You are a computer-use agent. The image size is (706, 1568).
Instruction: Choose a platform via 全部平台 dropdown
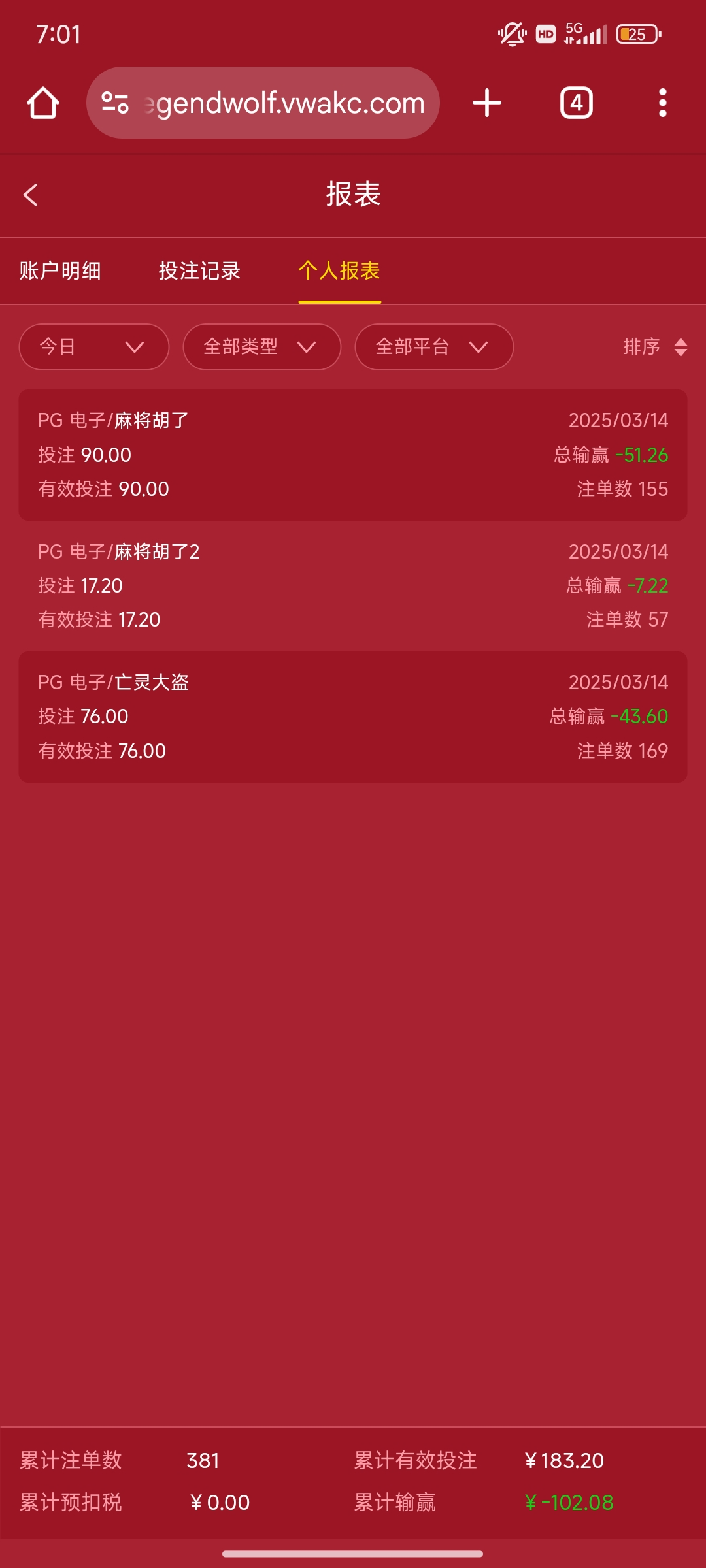pyautogui.click(x=433, y=347)
